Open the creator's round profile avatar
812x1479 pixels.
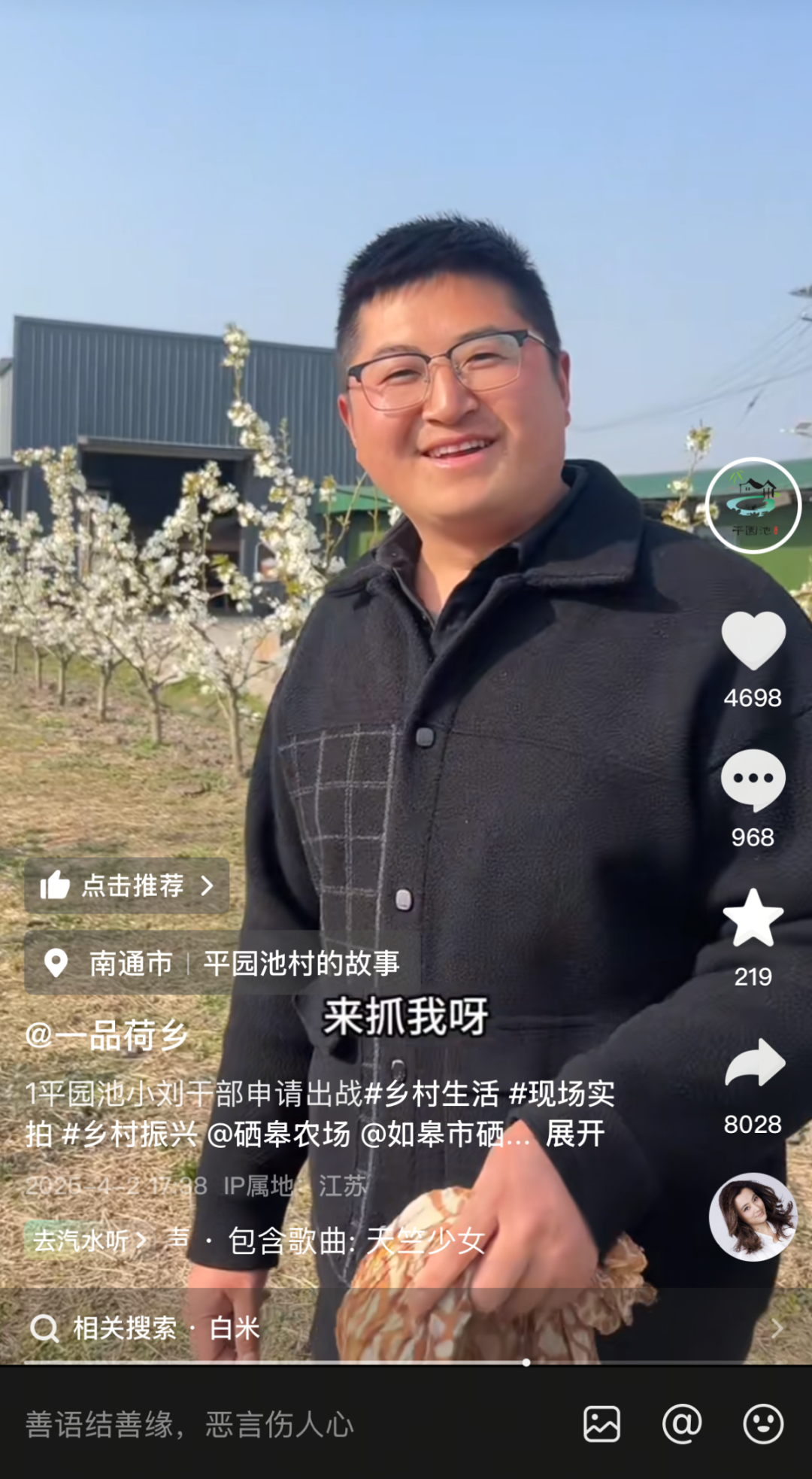(753, 506)
